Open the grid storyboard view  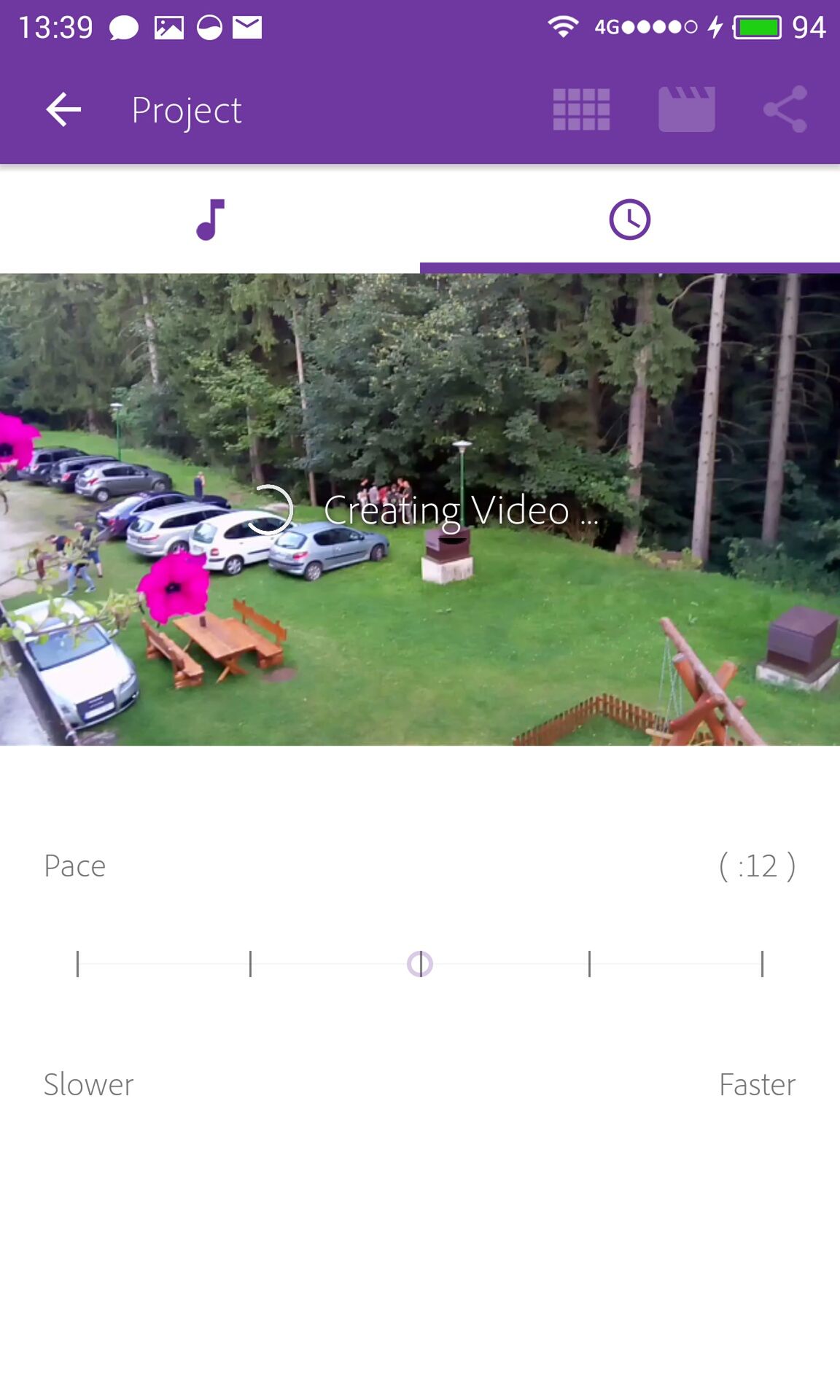[x=581, y=110]
